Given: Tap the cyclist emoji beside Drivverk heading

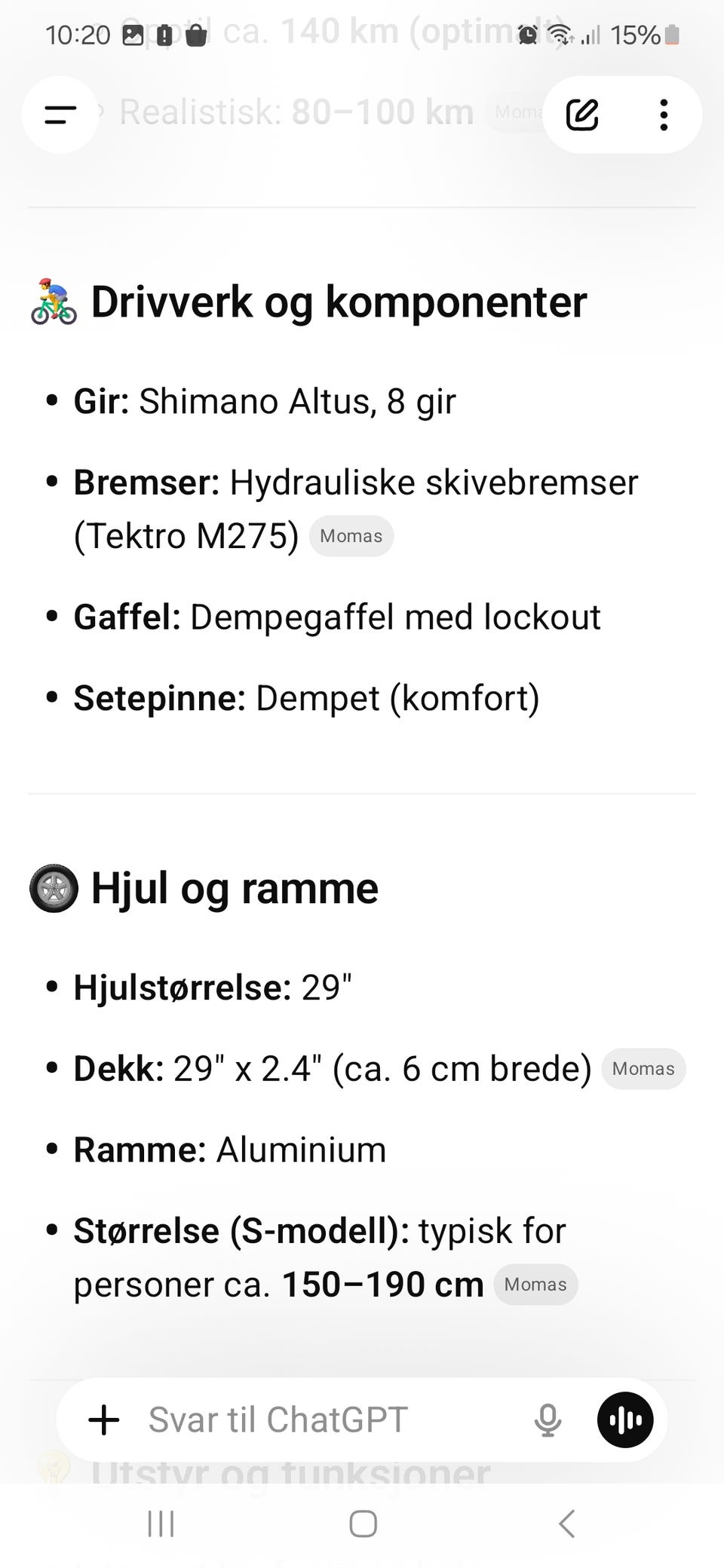Looking at the screenshot, I should point(52,301).
